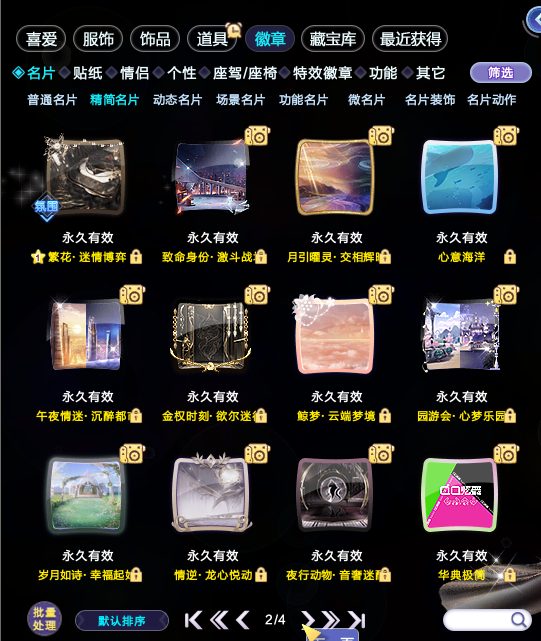Select the 鲸梦·云端梦境 card

[335, 336]
